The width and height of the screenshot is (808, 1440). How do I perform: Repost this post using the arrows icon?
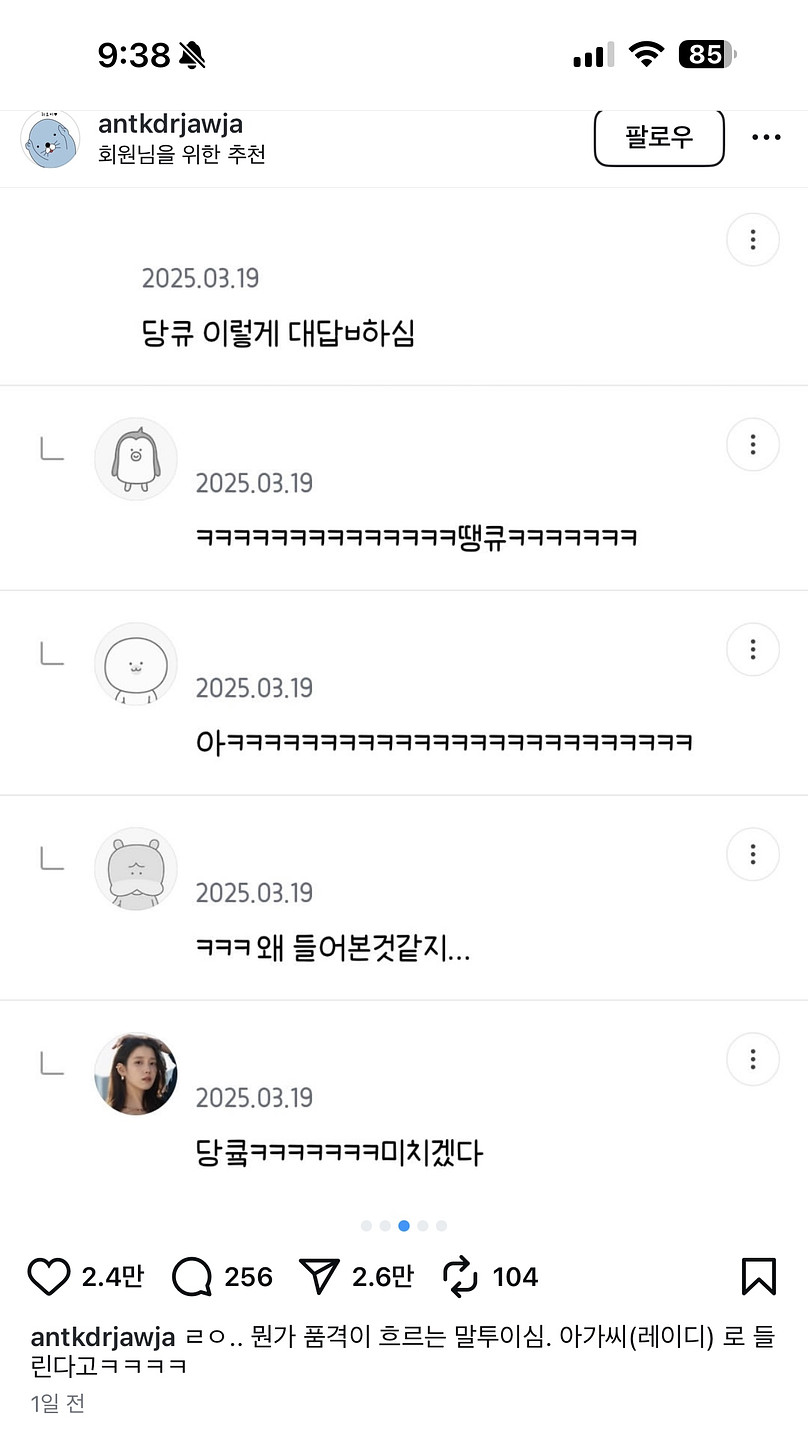[461, 1277]
